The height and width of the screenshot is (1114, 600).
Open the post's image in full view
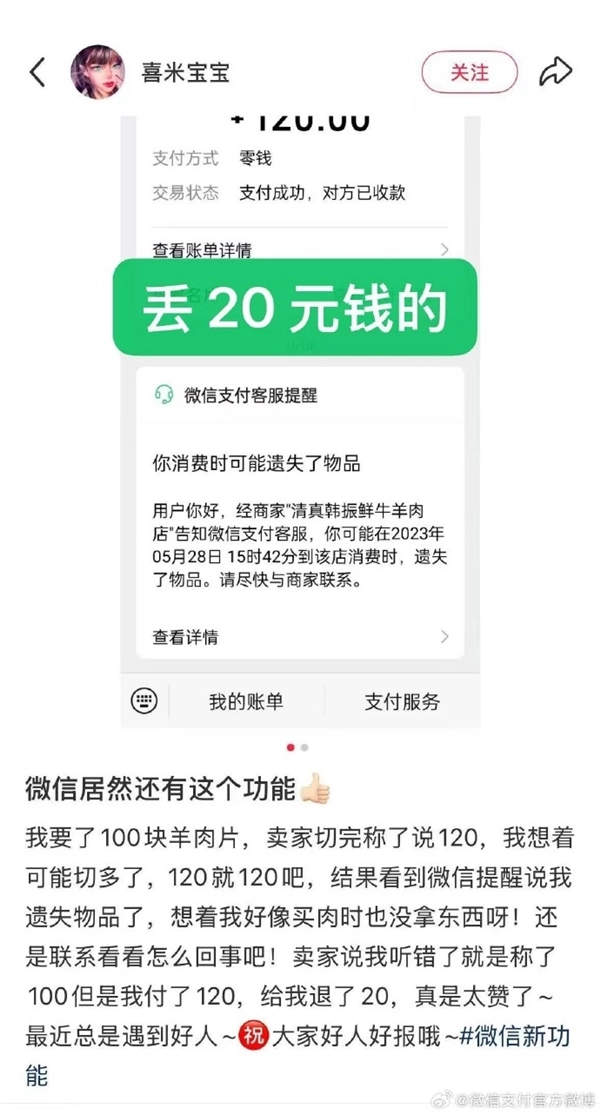click(x=300, y=420)
